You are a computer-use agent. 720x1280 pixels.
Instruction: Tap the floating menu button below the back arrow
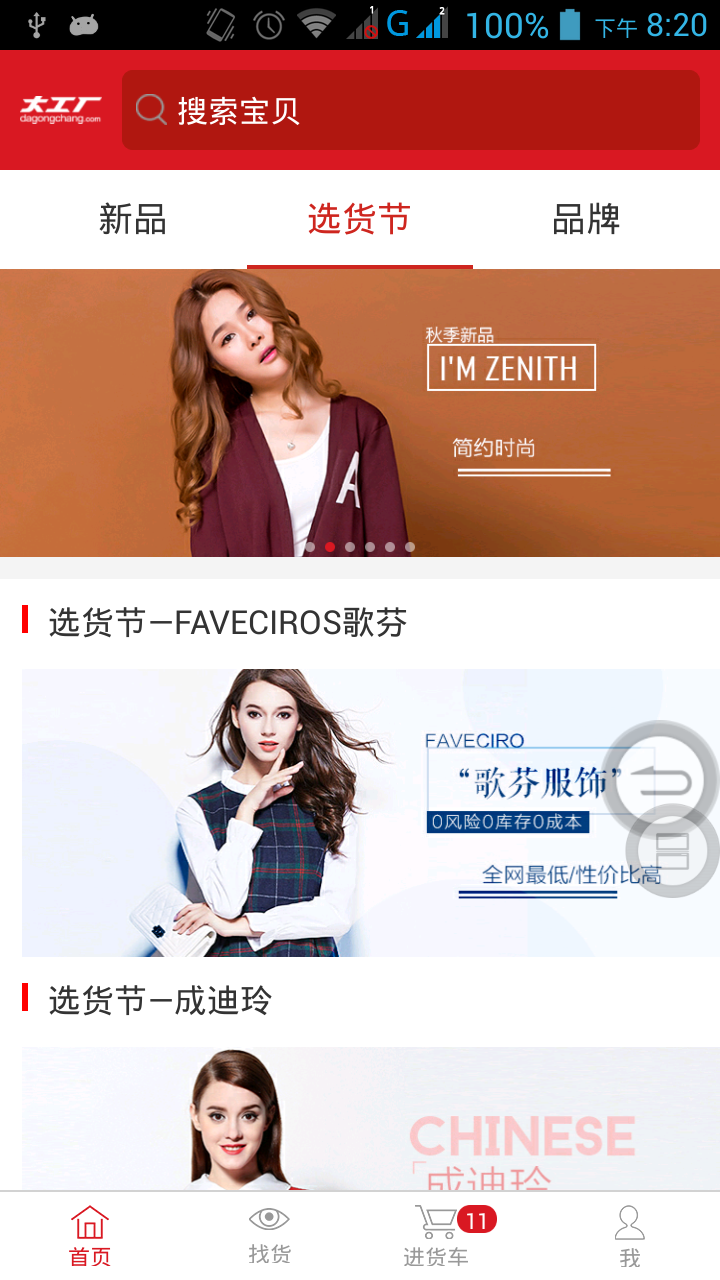(x=671, y=852)
